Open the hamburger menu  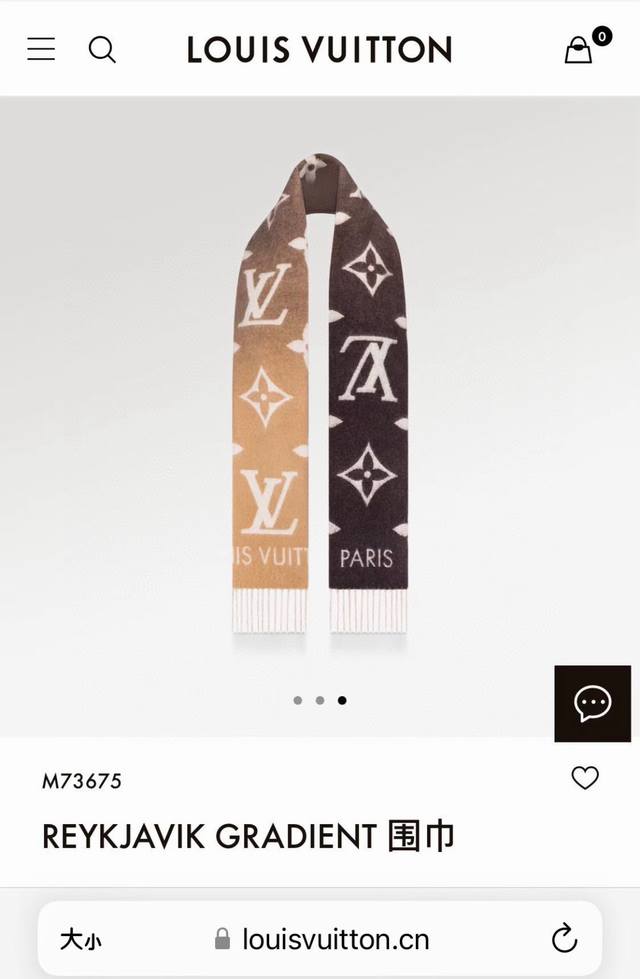tap(41, 48)
